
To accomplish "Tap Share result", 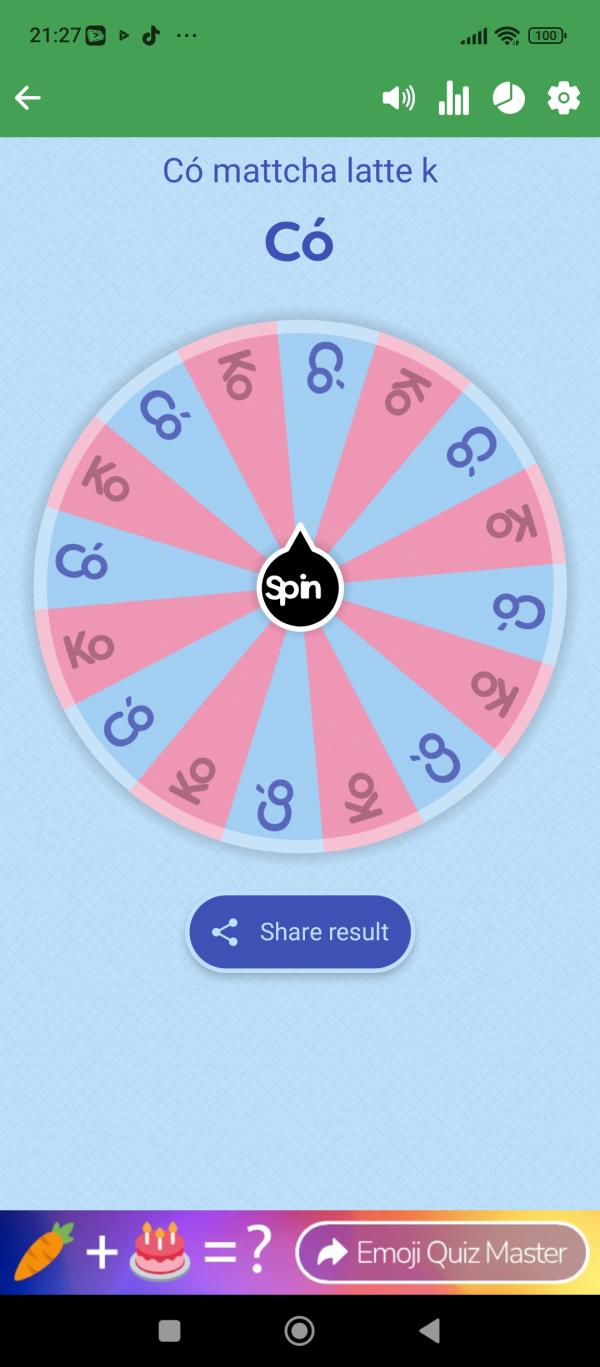I will coord(300,932).
